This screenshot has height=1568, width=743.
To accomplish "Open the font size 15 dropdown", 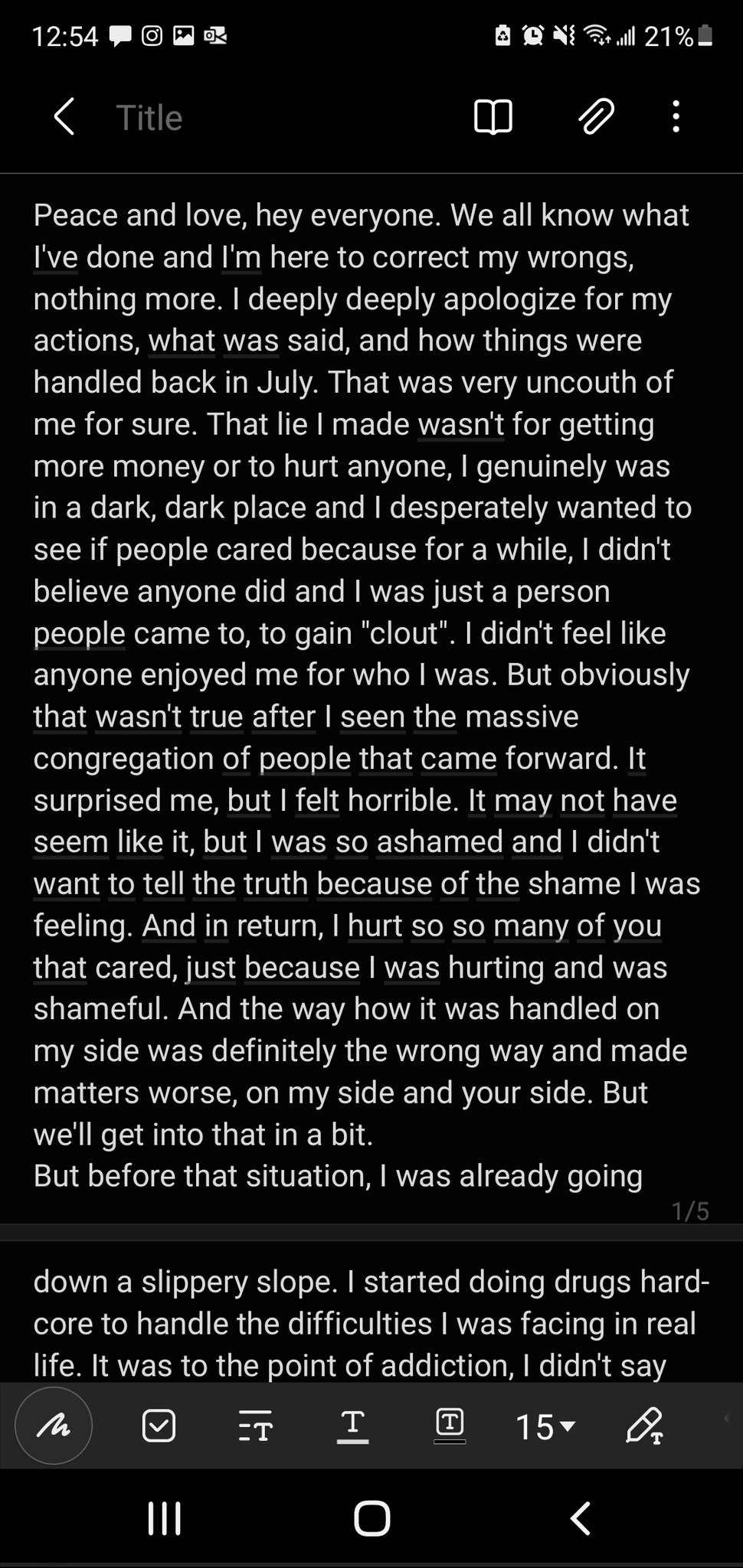I will coord(545,1426).
